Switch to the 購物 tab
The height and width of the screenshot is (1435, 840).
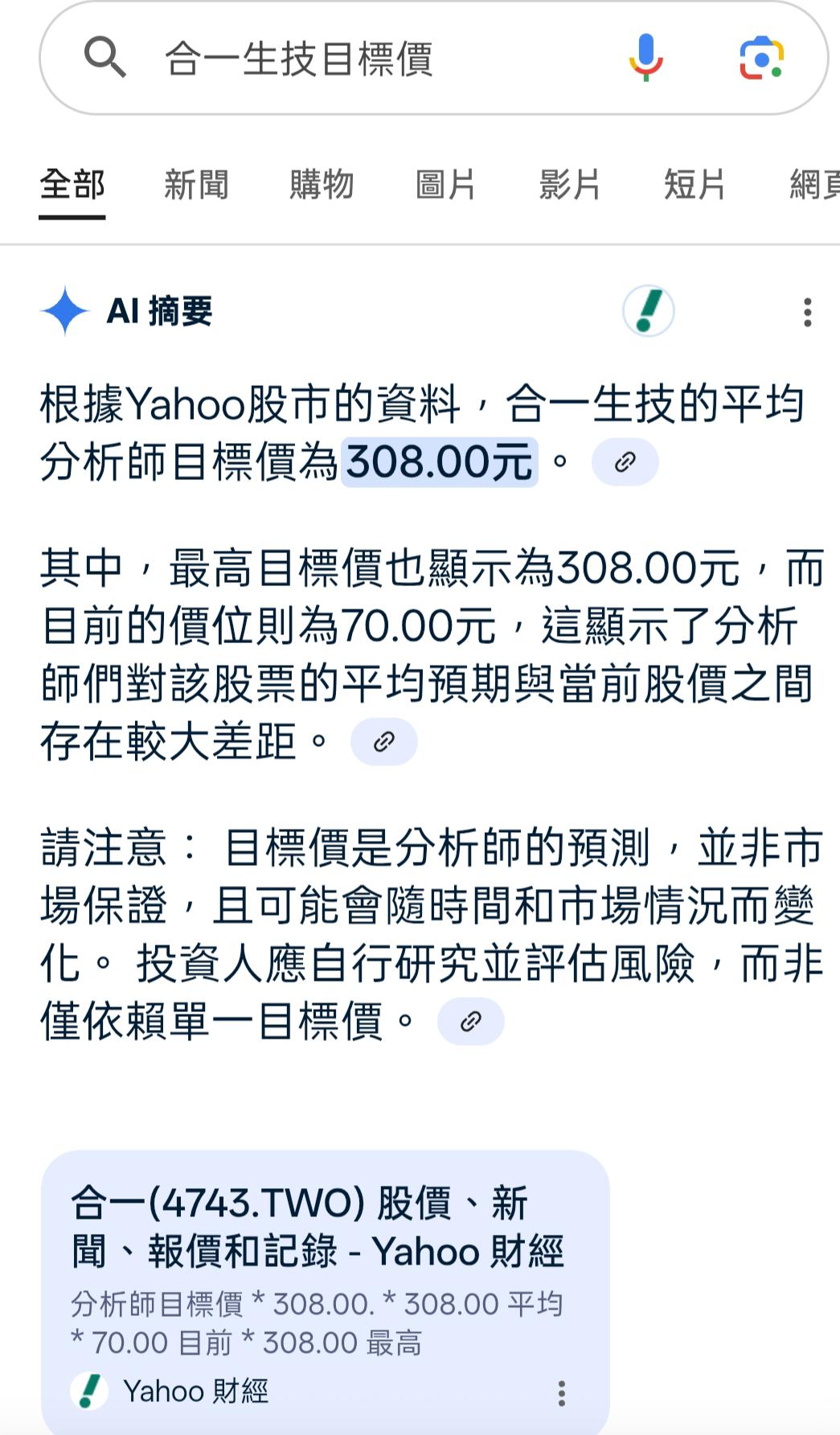322,185
